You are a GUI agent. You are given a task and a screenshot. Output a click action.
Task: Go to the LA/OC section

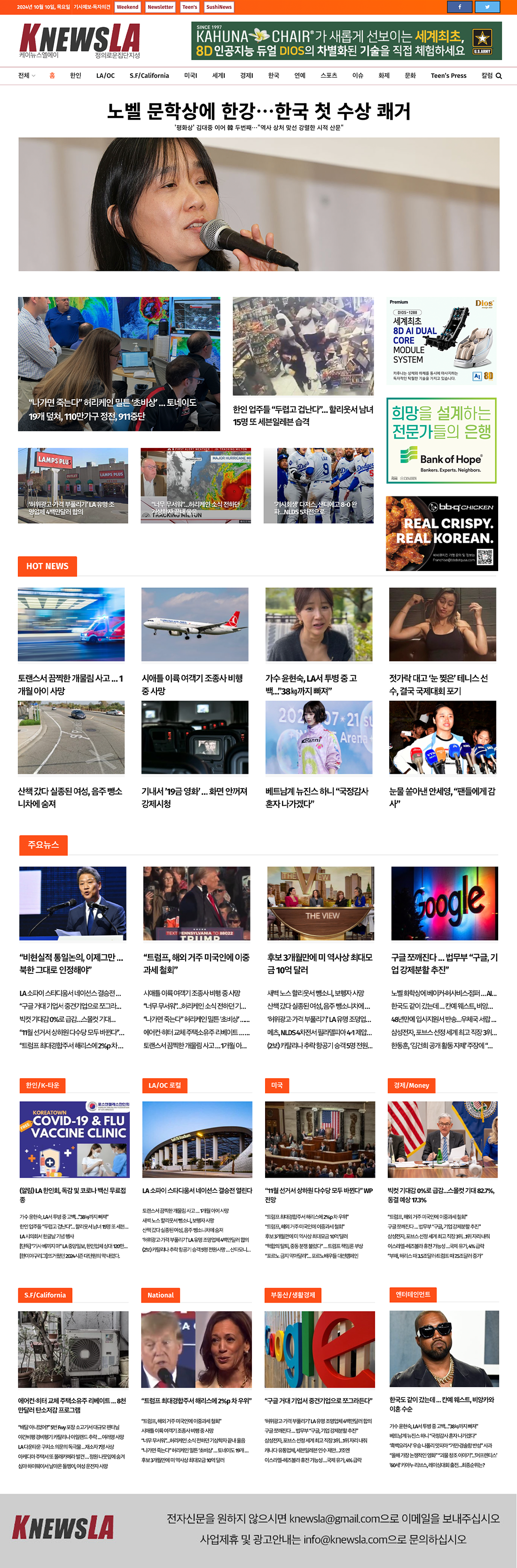click(105, 76)
